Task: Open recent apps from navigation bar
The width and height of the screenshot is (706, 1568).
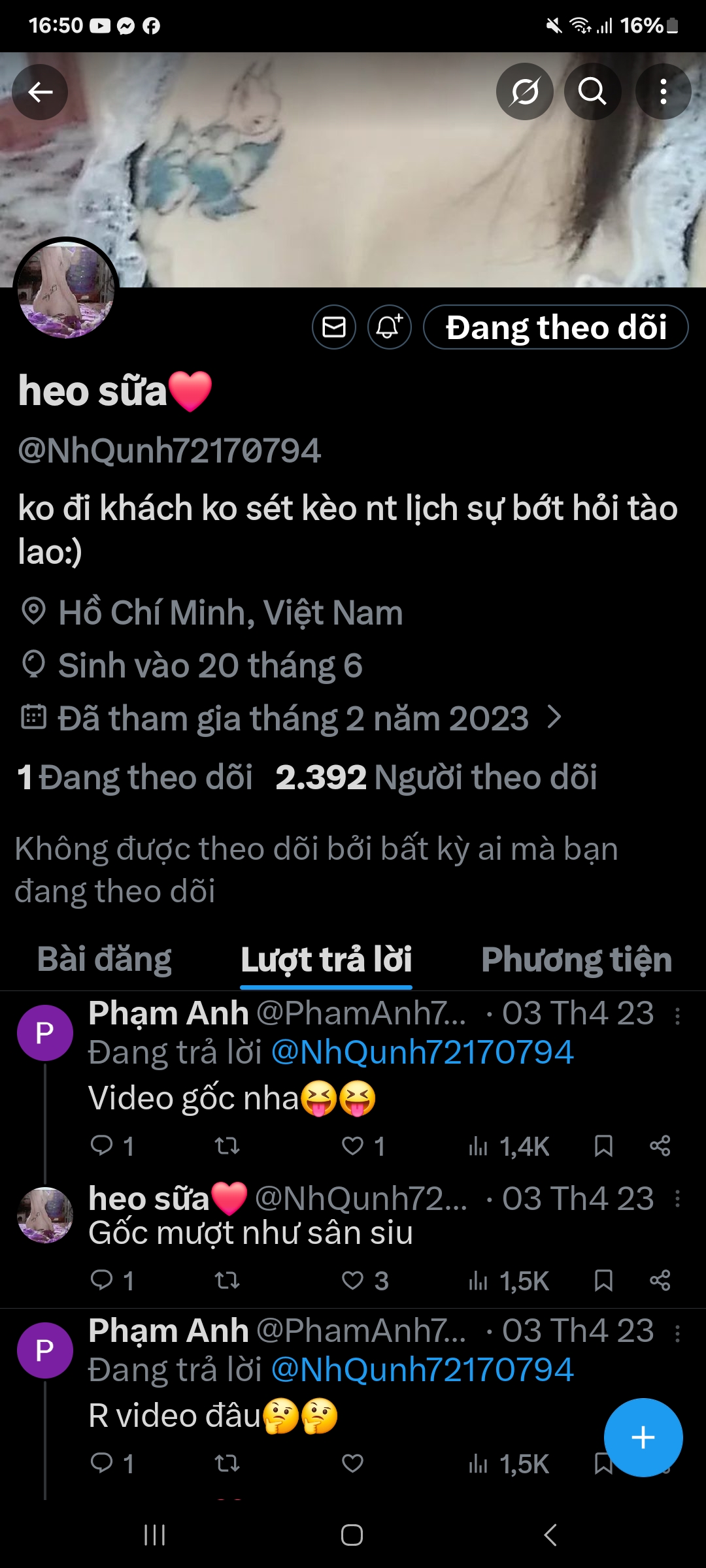Action: coord(155,1535)
